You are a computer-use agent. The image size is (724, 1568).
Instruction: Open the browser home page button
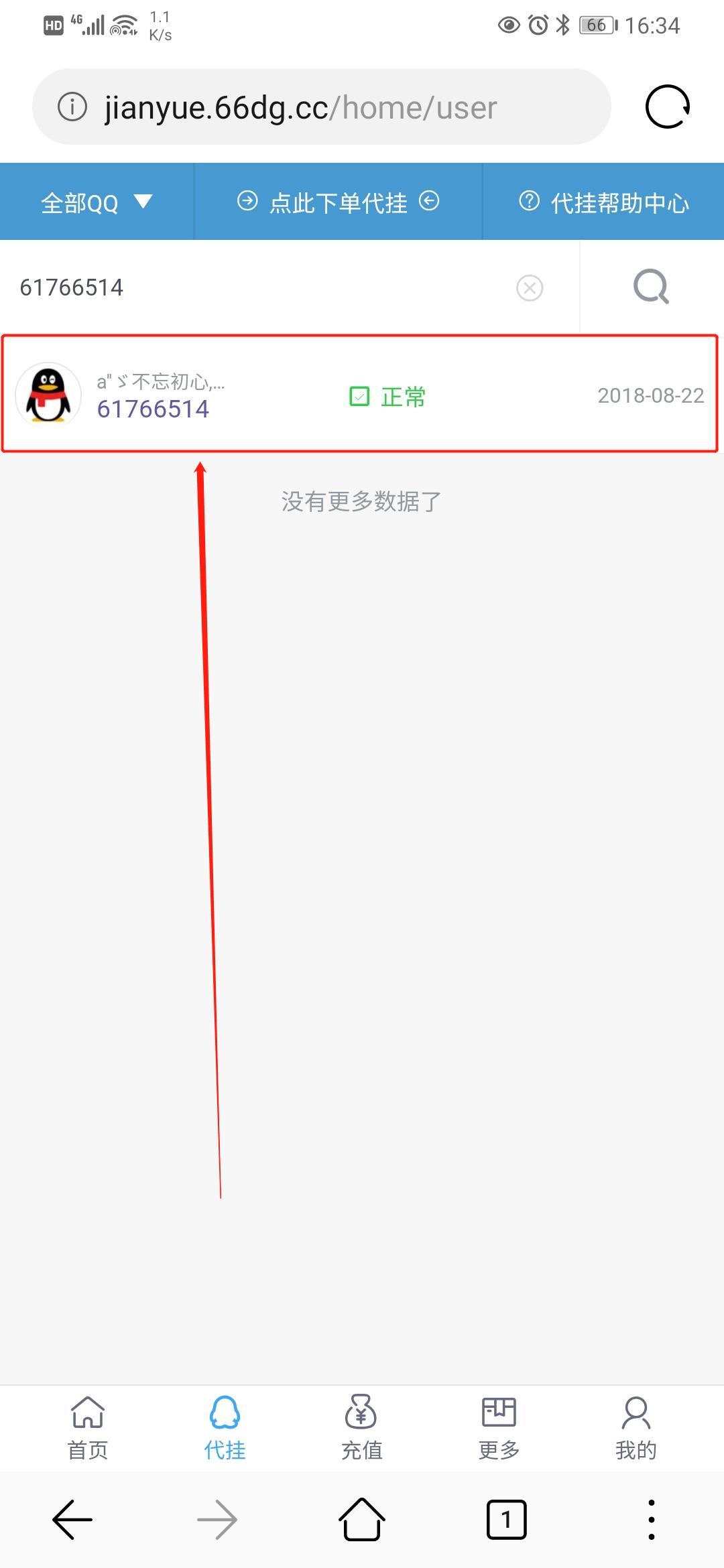362,1519
